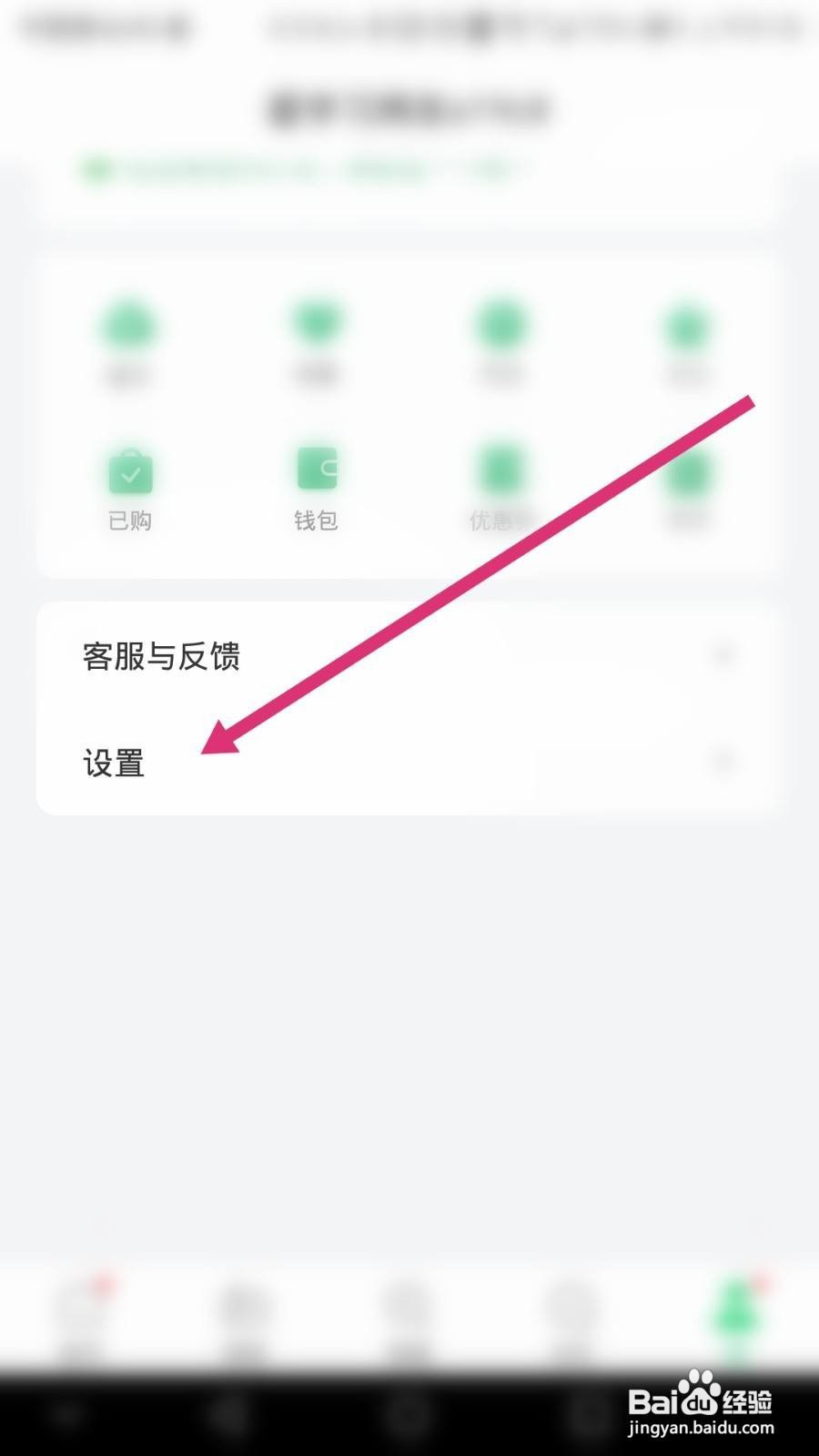This screenshot has width=819, height=1456.
Task: Open the 设置 settings entry
Action: click(116, 763)
